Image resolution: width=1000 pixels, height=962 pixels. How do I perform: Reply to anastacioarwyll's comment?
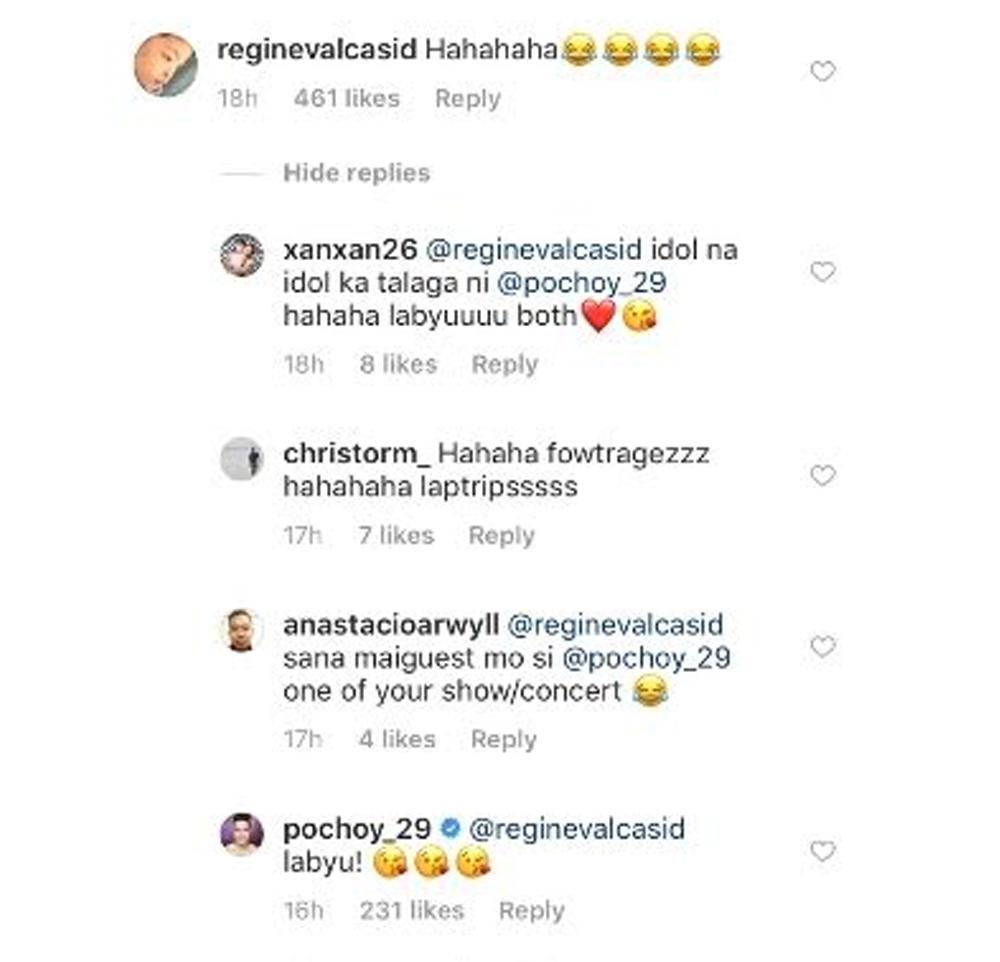tap(503, 740)
